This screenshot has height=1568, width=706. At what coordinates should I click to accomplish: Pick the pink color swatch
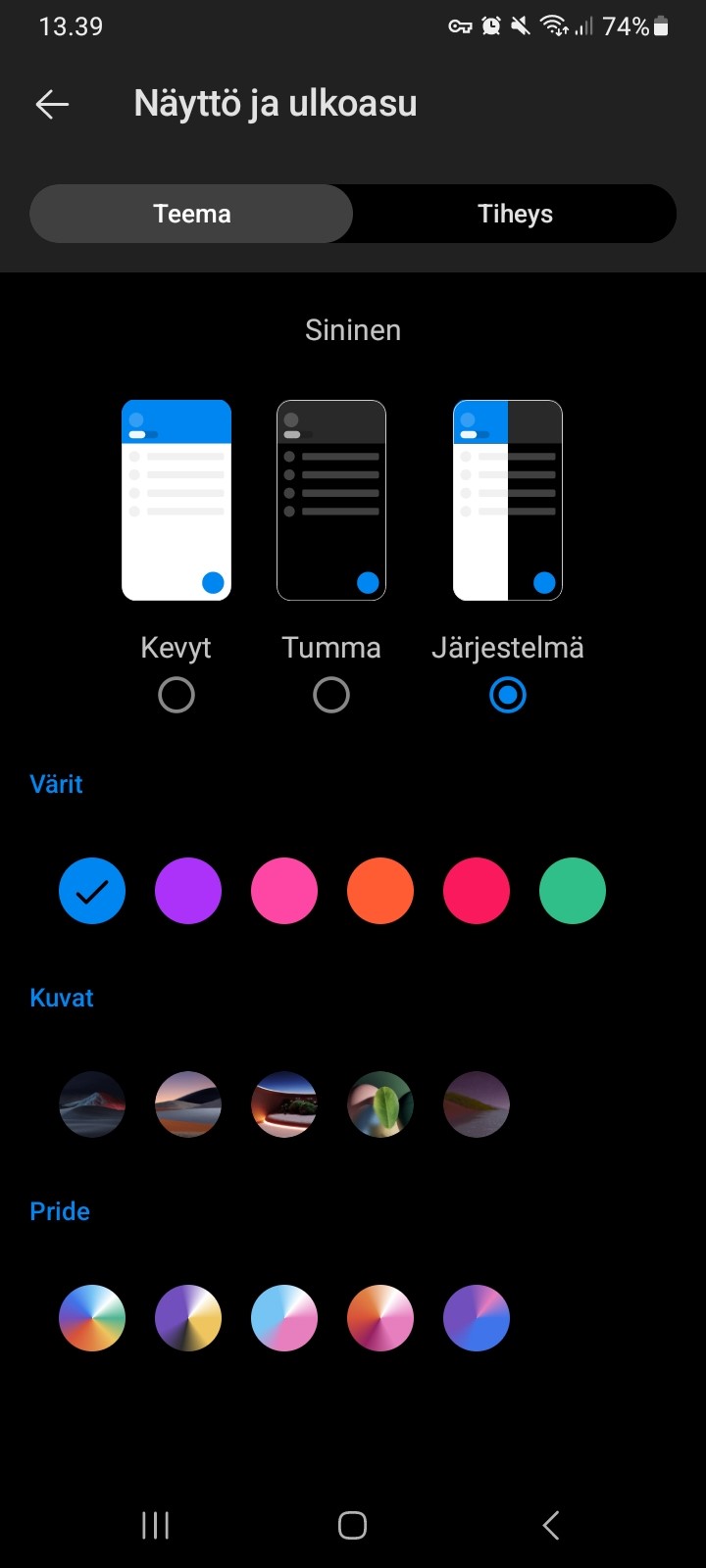(284, 891)
